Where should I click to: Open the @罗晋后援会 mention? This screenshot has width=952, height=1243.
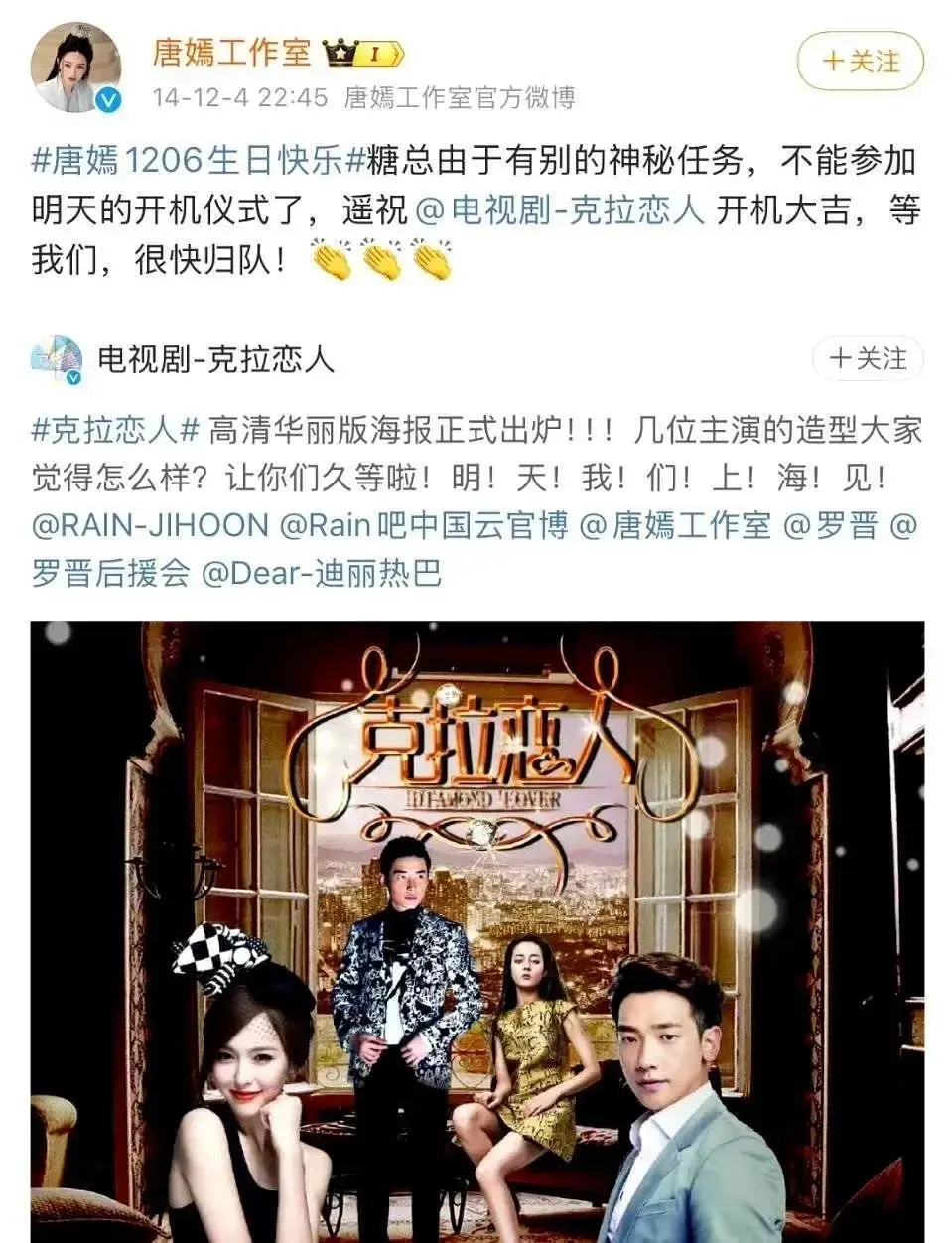point(109,573)
